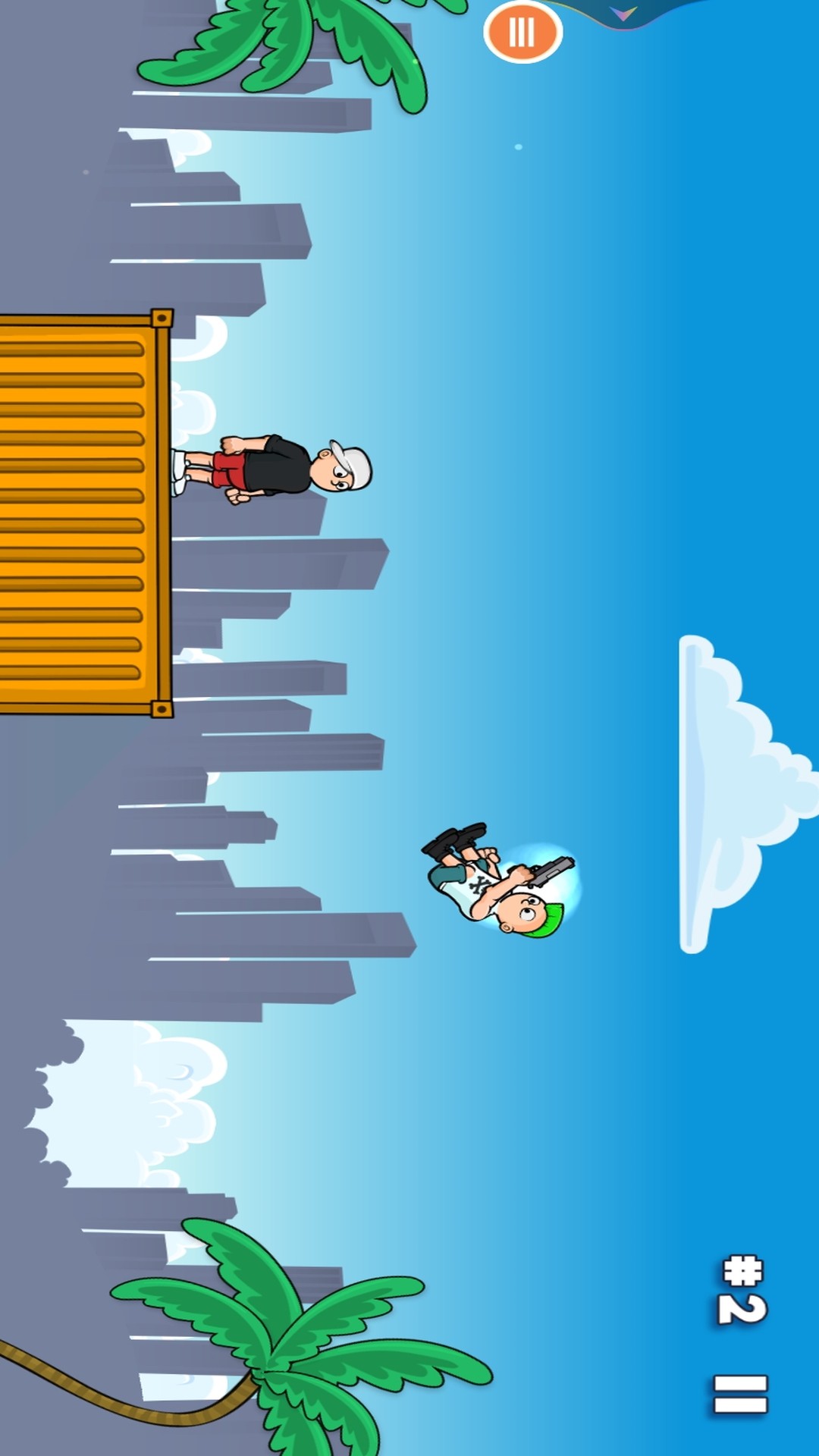Viewport: 819px width, 1456px height.
Task: Expand the pull-down arrow handle at top
Action: (623, 13)
